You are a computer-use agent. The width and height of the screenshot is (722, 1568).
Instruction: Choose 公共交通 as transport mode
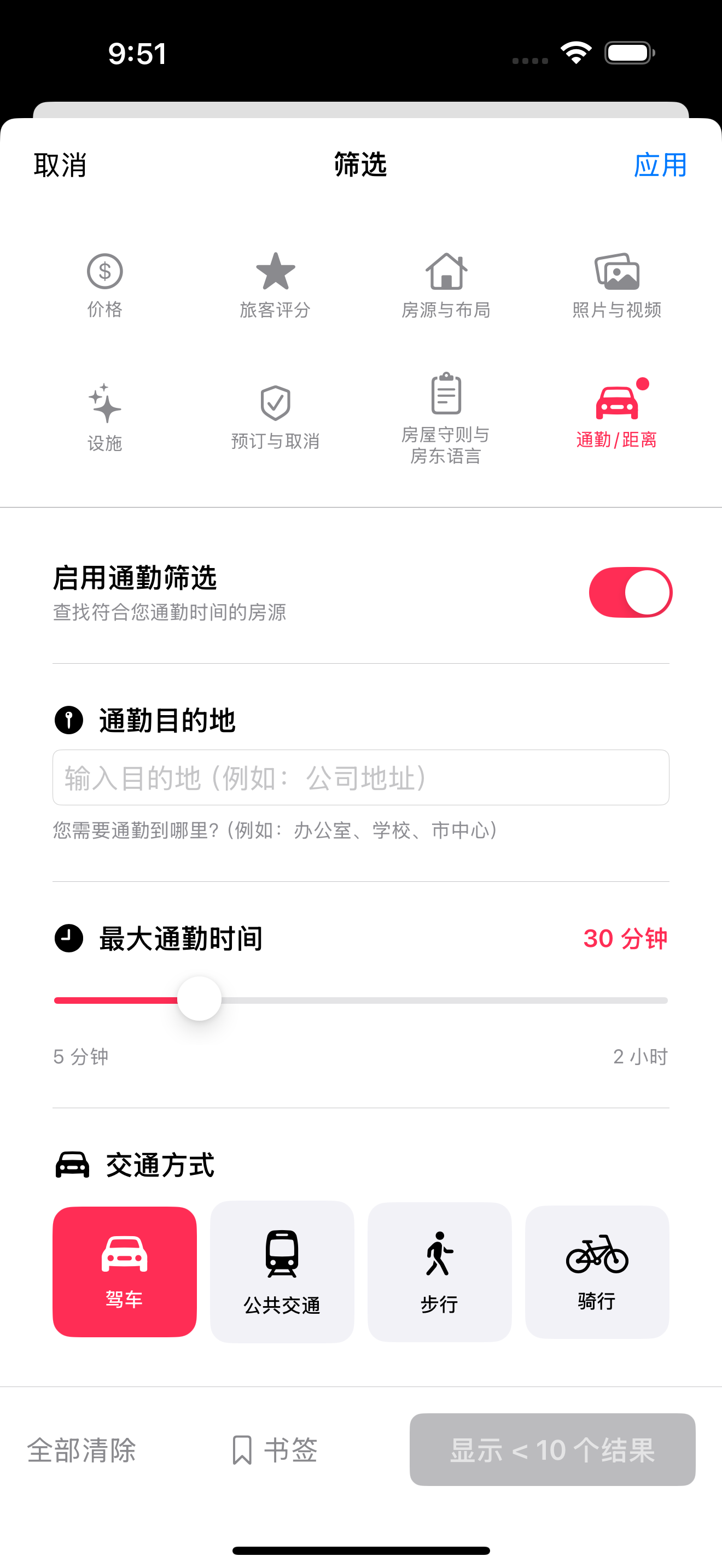coord(282,1271)
